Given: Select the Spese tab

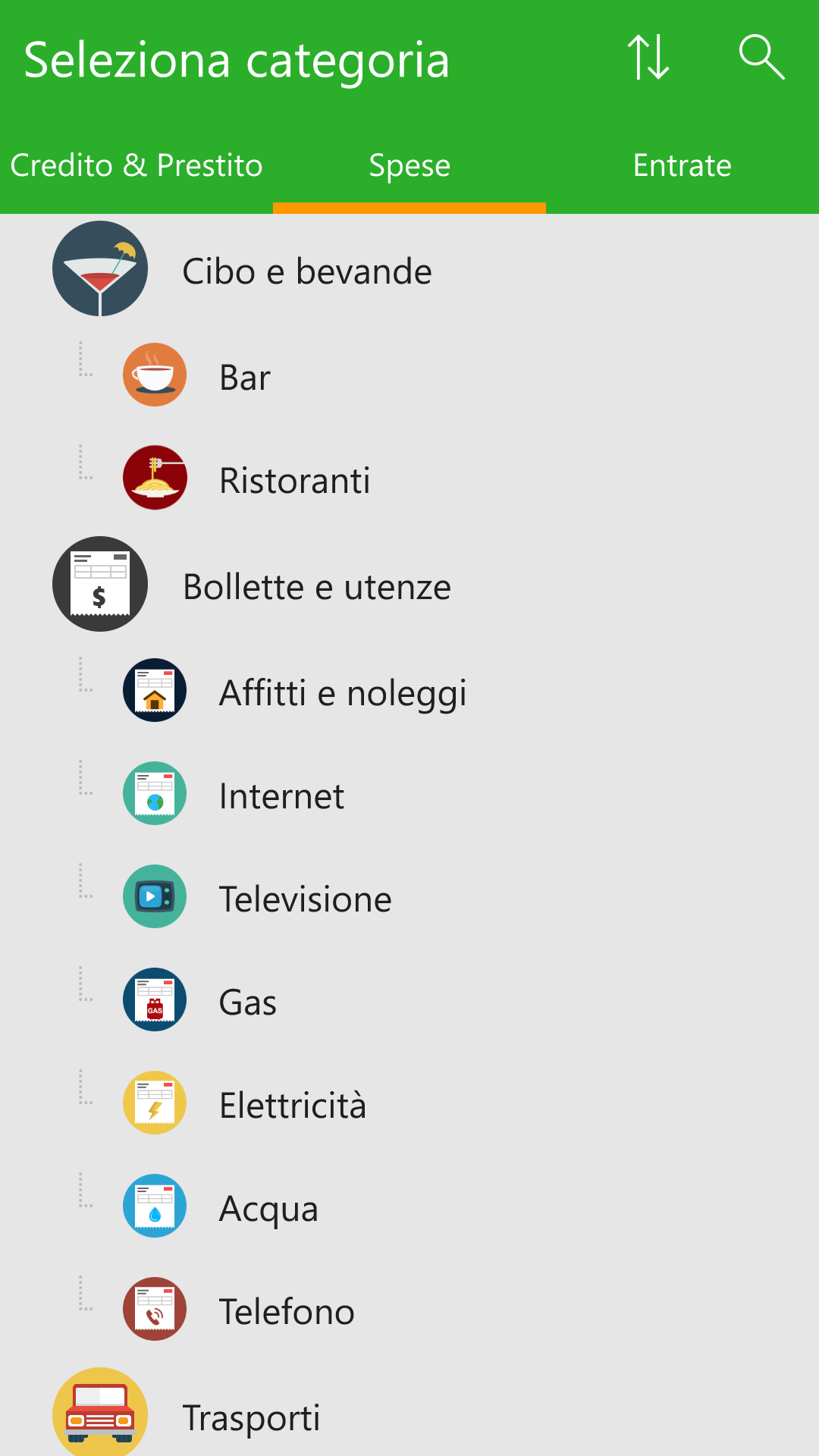Looking at the screenshot, I should point(409,165).
